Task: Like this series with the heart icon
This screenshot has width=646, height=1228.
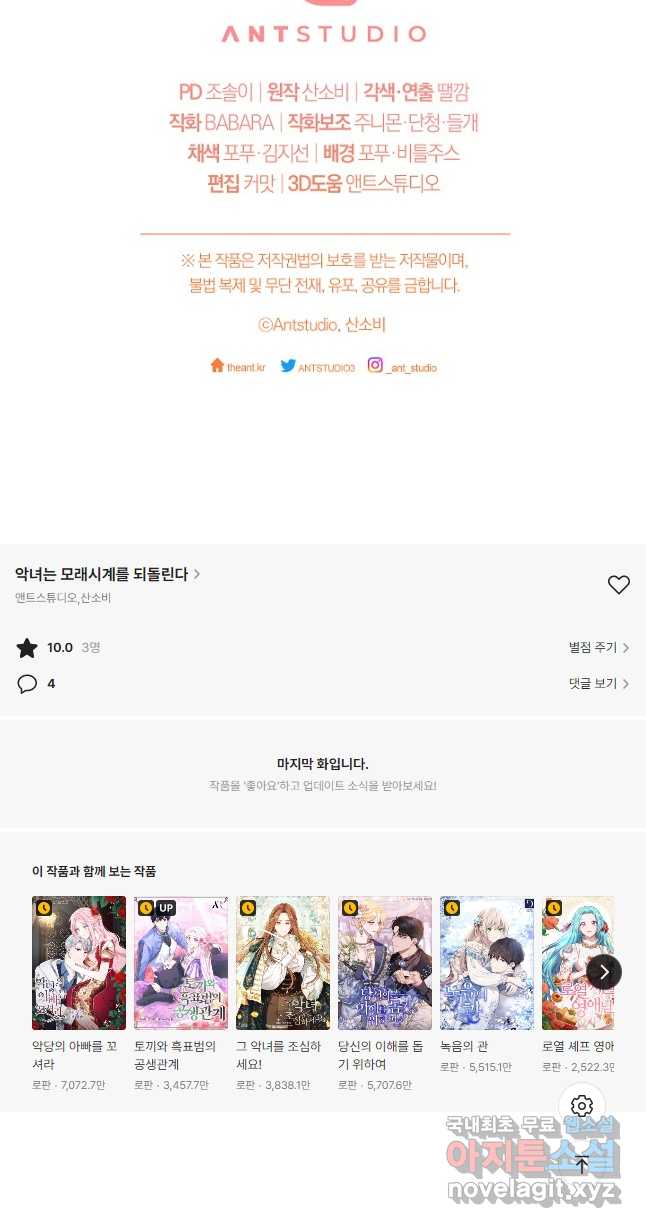Action: (x=619, y=585)
